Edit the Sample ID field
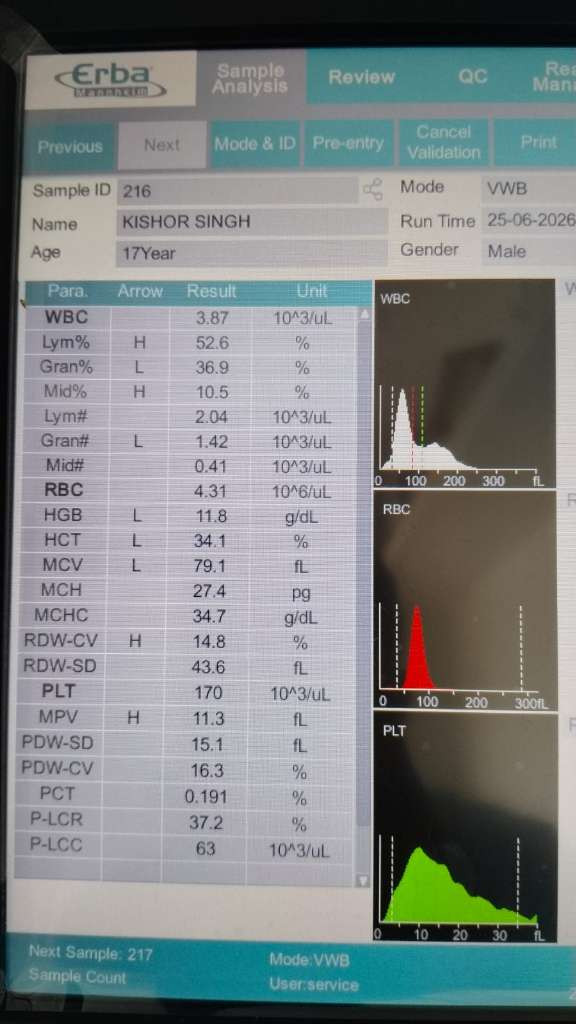Screen dimensions: 576x1024 coord(237,191)
